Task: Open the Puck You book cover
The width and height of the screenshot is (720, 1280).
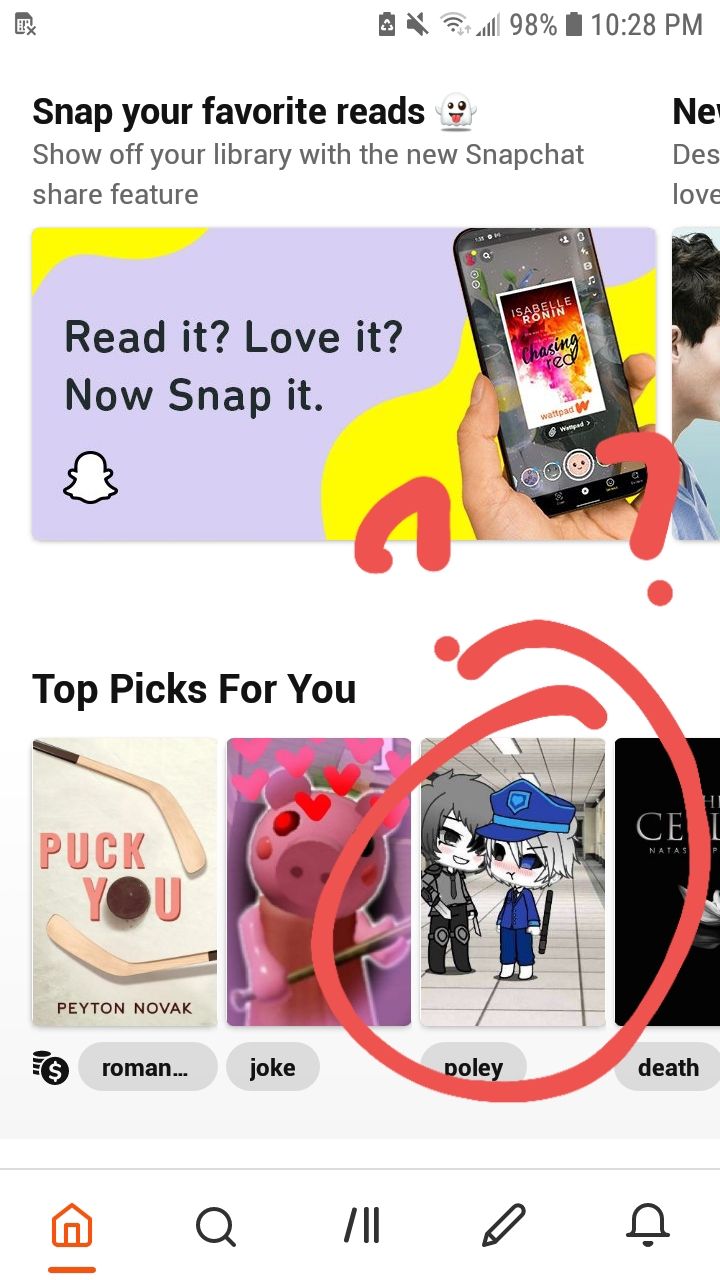Action: pyautogui.click(x=125, y=882)
